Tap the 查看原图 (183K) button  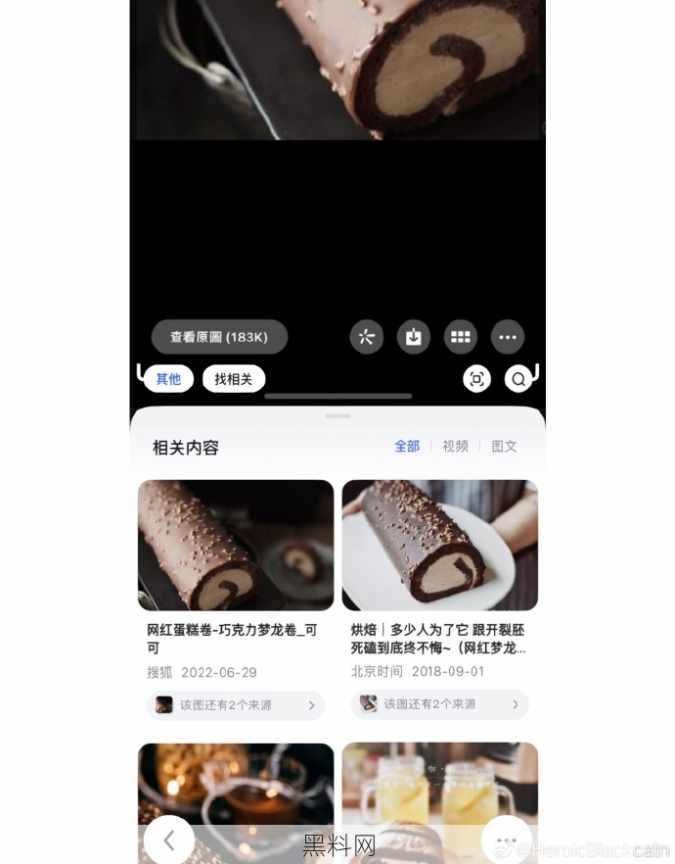point(219,337)
